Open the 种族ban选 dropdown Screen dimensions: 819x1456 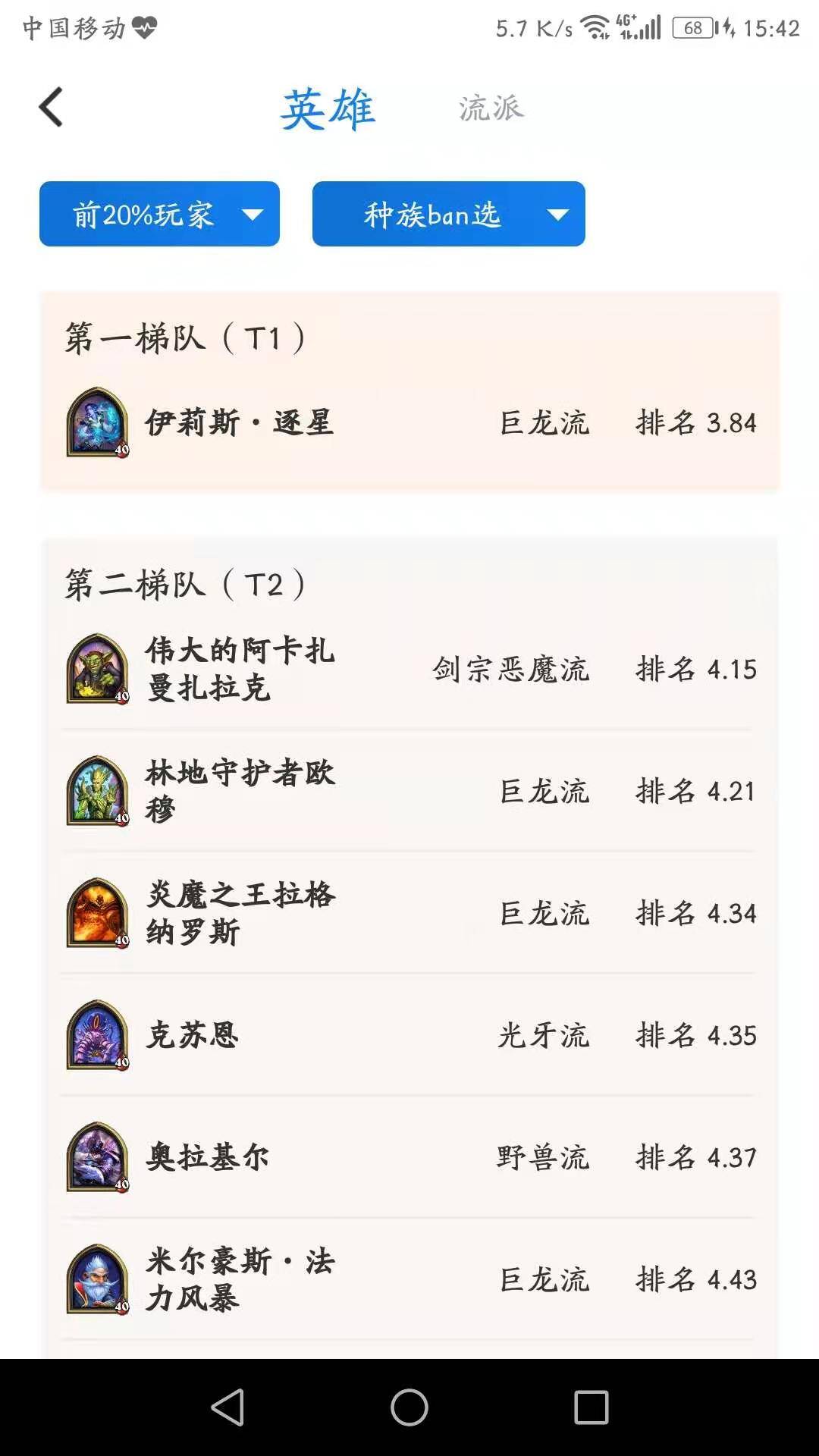tap(448, 214)
